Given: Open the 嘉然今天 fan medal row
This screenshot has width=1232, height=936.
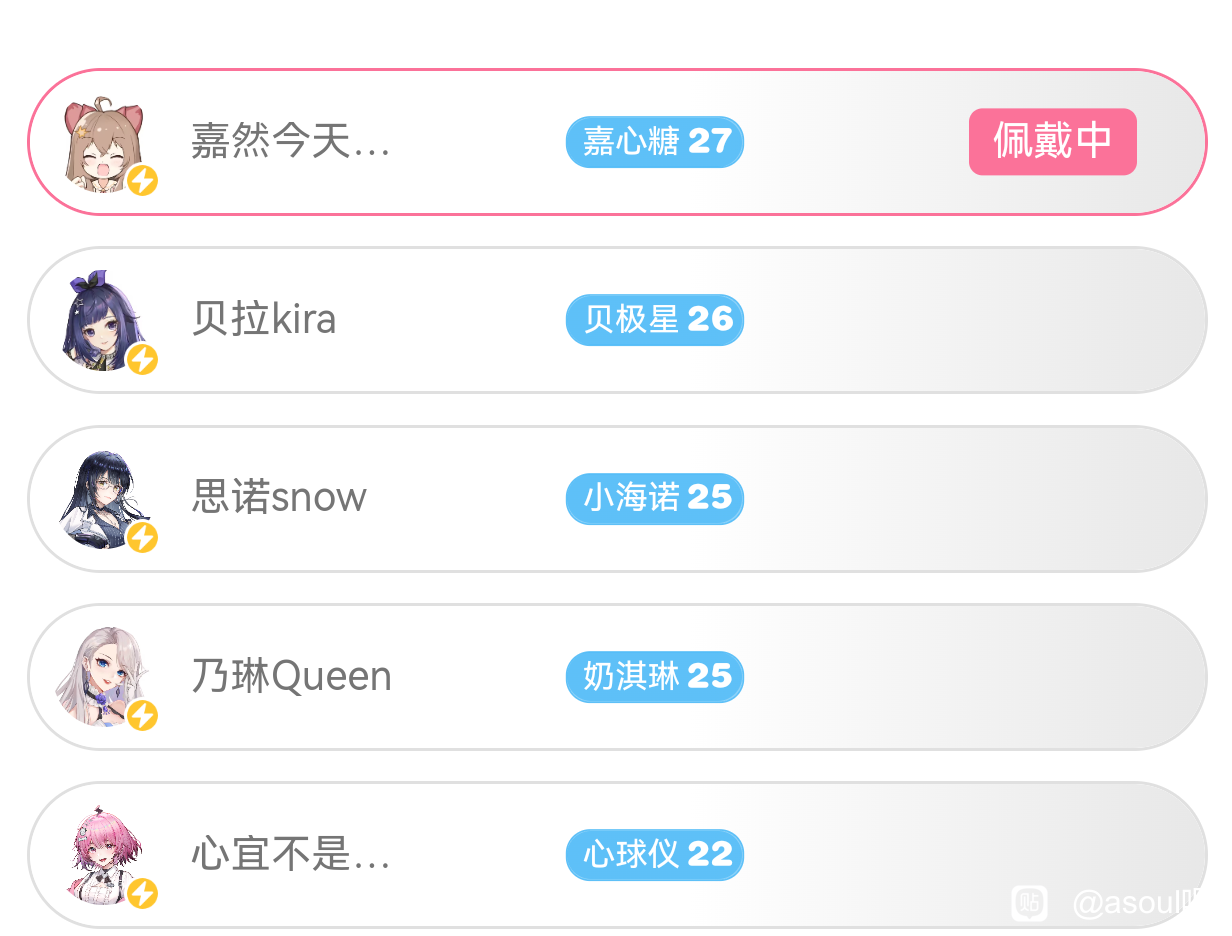Looking at the screenshot, I should tap(617, 142).
